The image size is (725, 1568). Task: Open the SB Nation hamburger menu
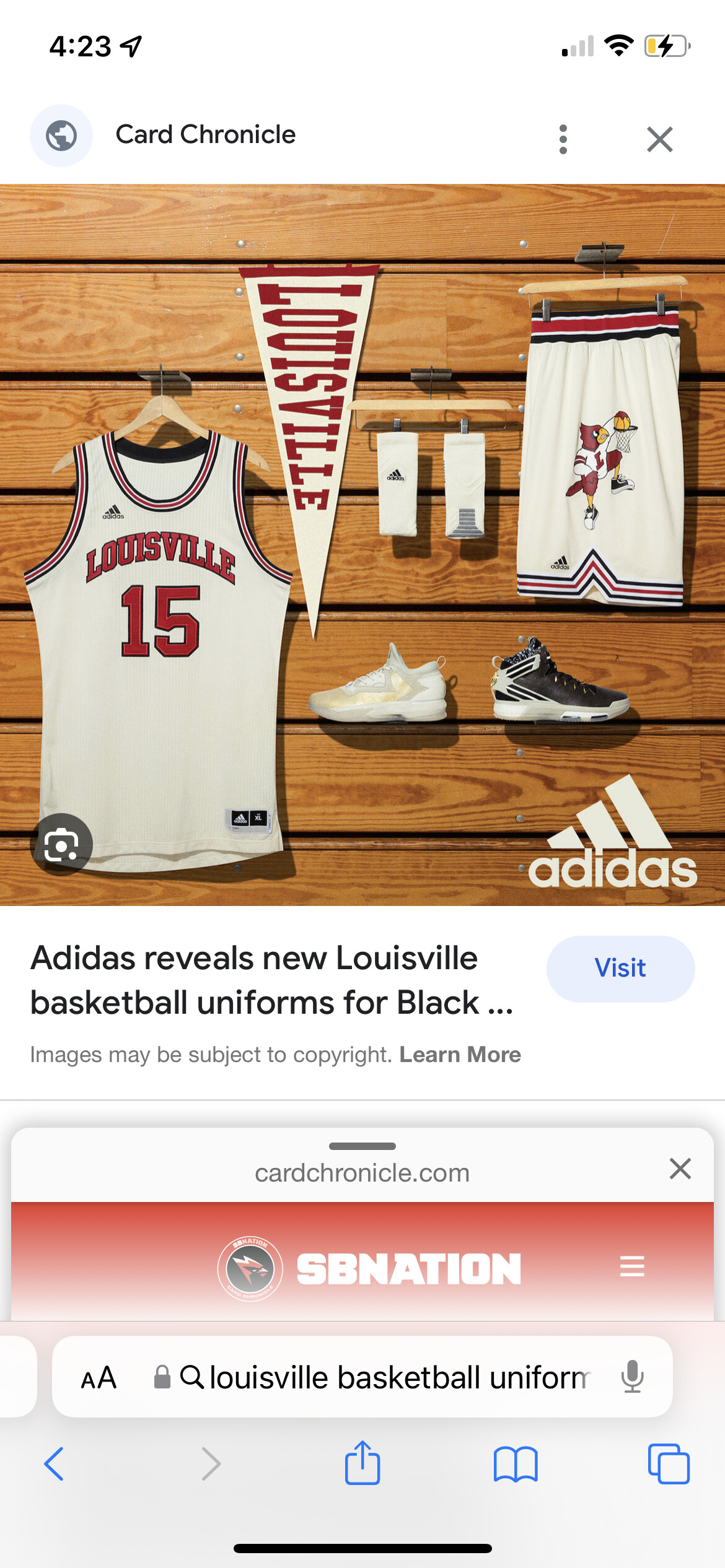click(632, 1266)
